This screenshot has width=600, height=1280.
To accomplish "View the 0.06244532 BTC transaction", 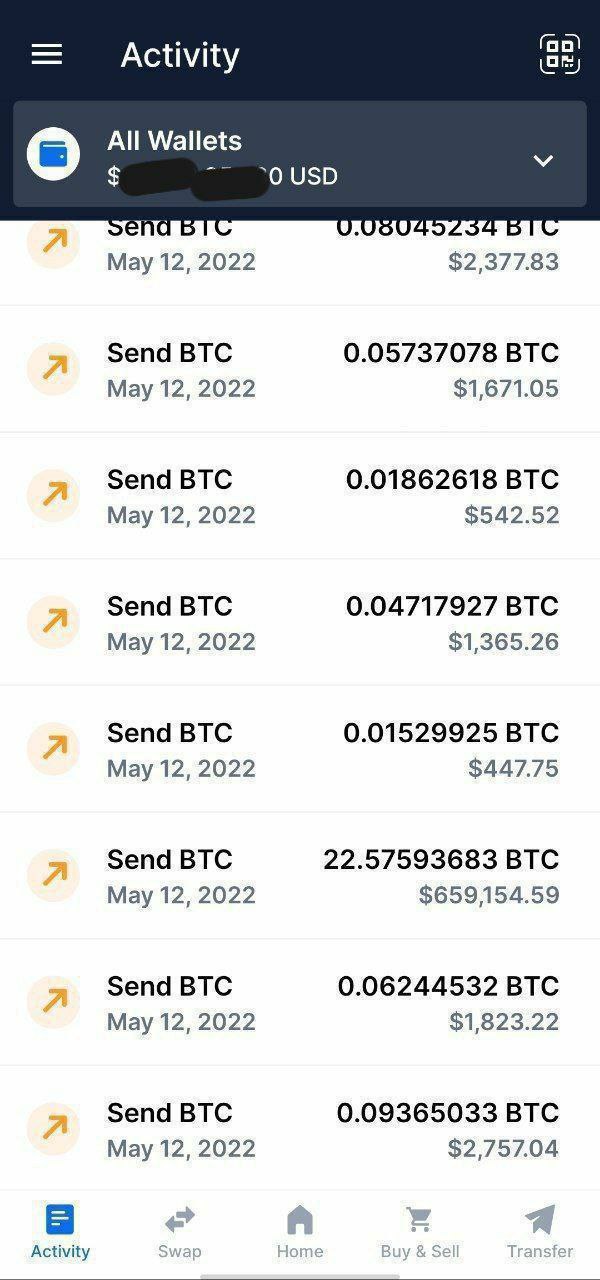I will pos(300,1002).
